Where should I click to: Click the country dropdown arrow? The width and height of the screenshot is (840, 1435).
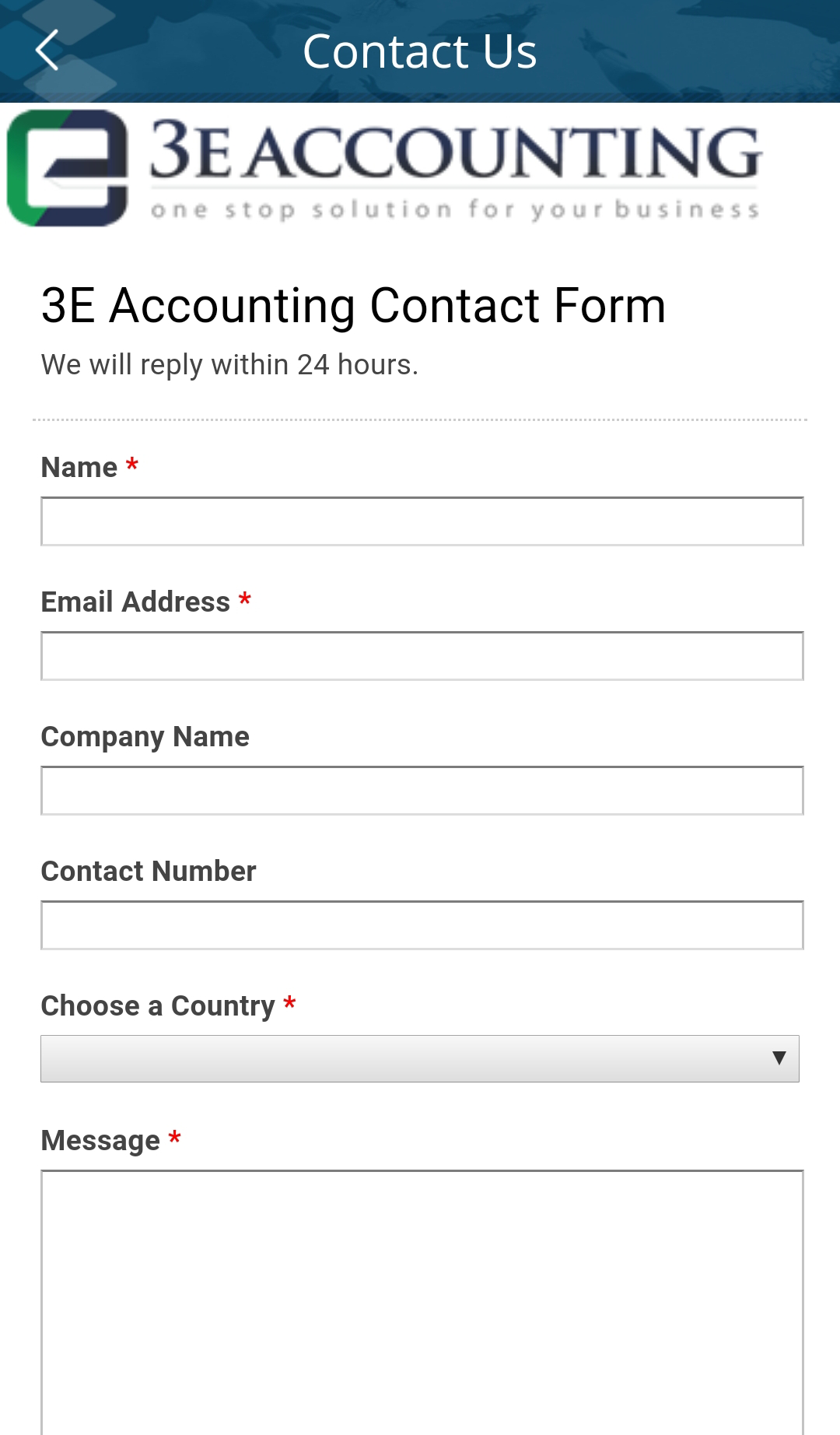tap(780, 1058)
